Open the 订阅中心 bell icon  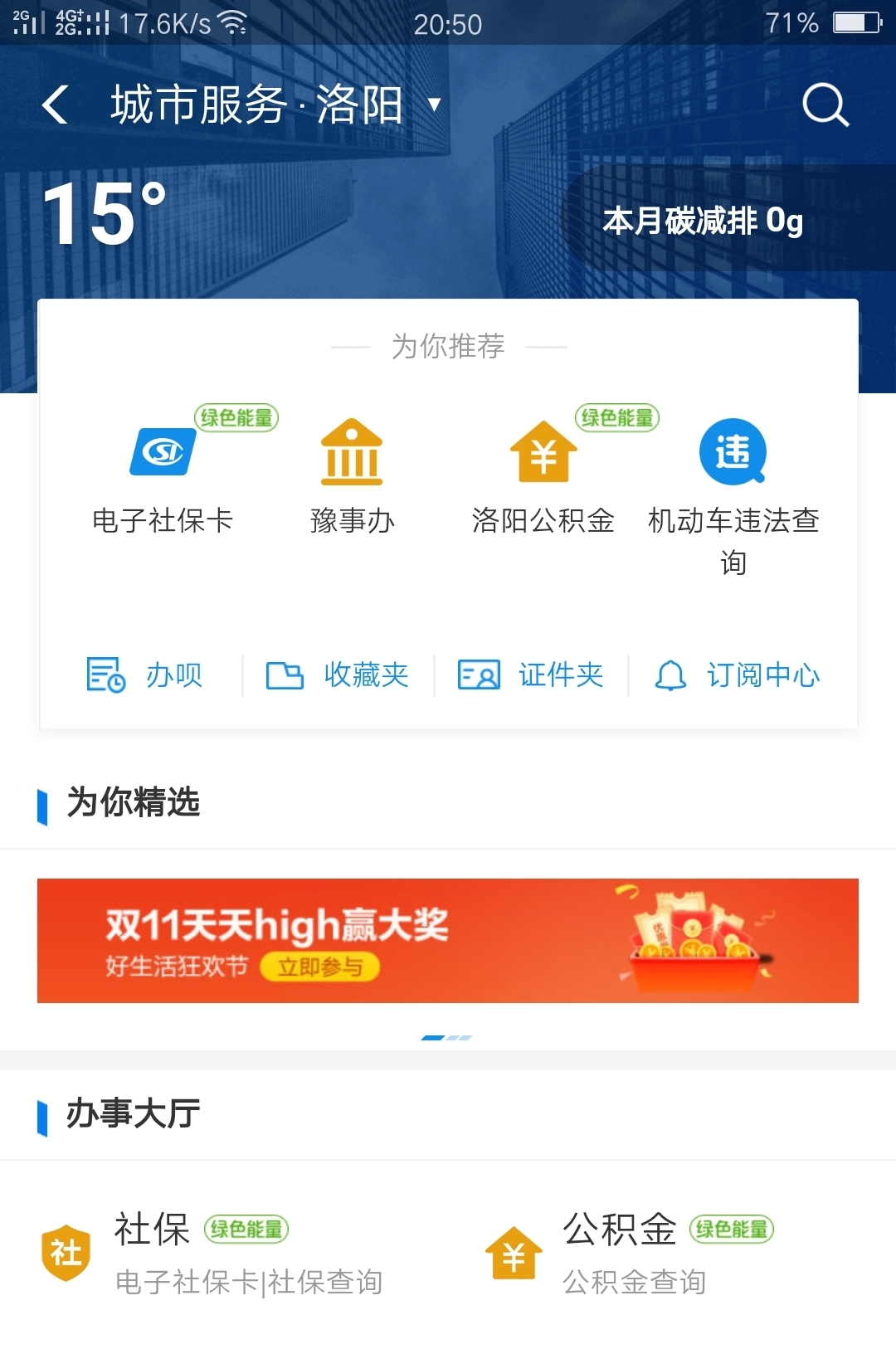673,675
